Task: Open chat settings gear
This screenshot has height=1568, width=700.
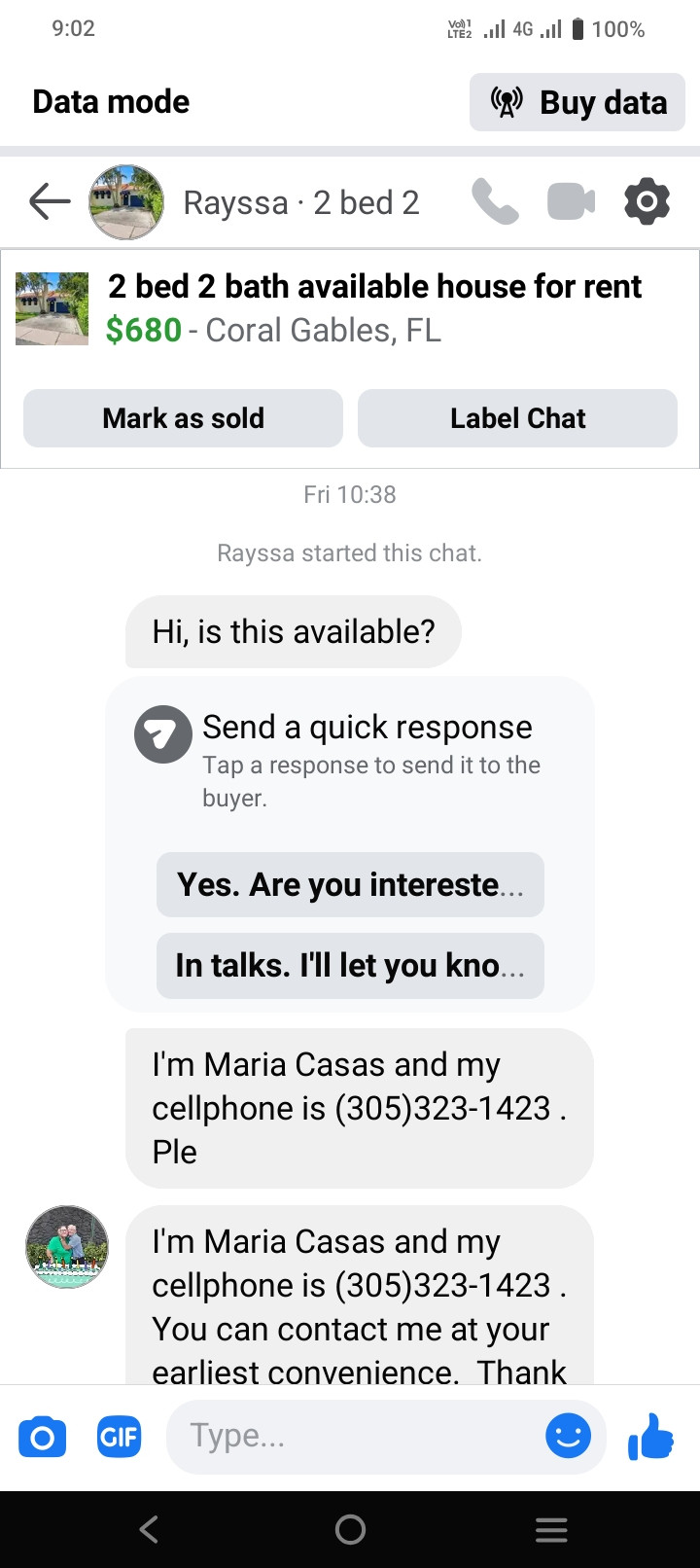Action: point(647,202)
